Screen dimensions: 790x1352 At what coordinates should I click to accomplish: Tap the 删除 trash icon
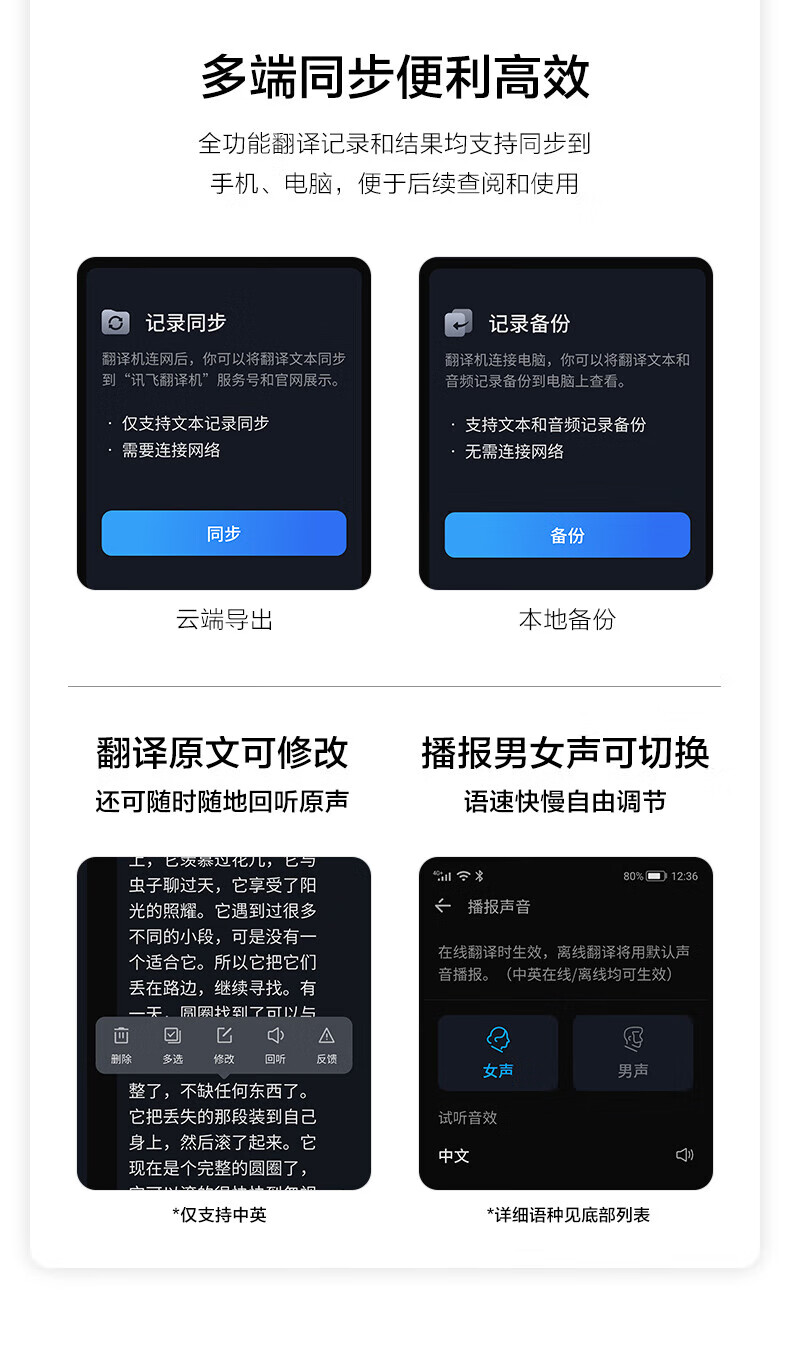pos(122,1036)
